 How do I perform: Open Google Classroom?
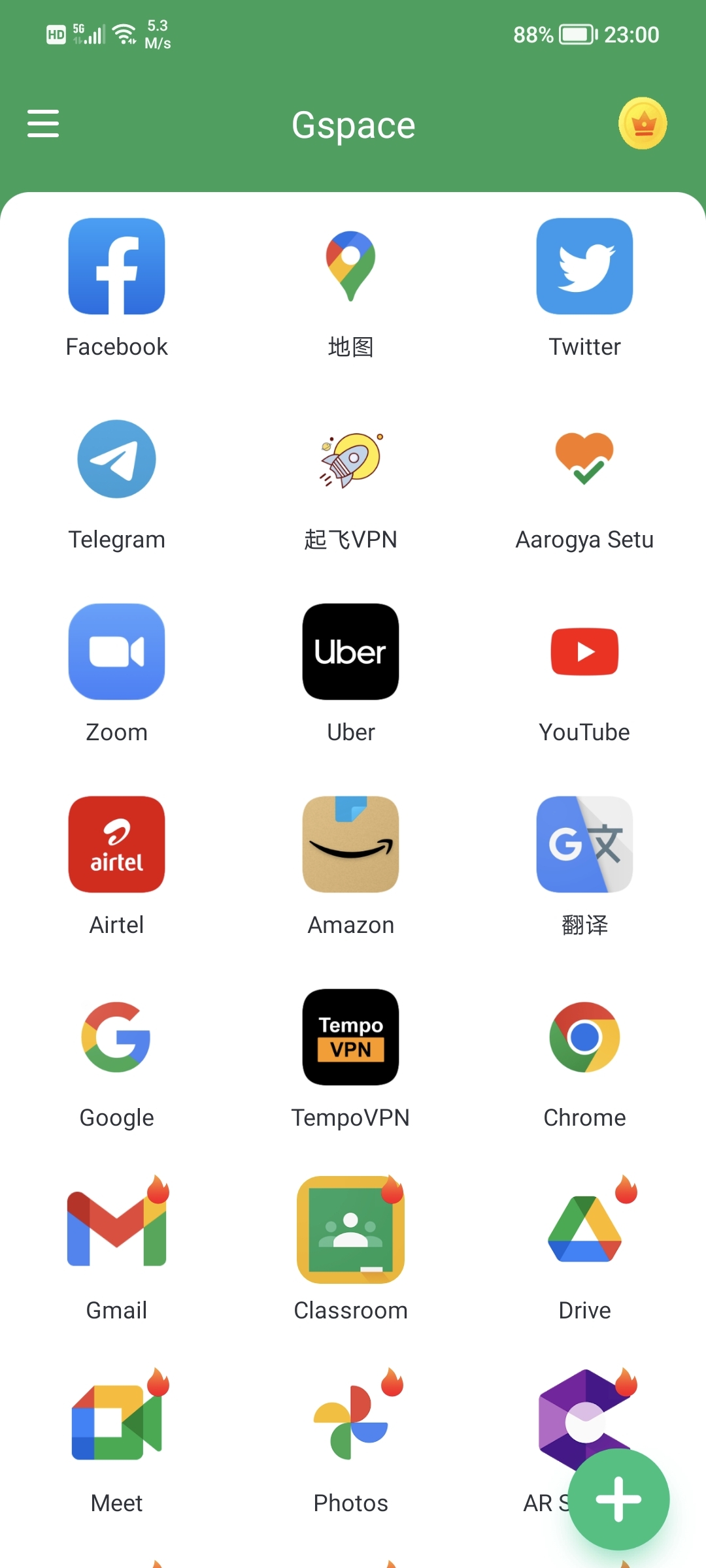tap(350, 1229)
